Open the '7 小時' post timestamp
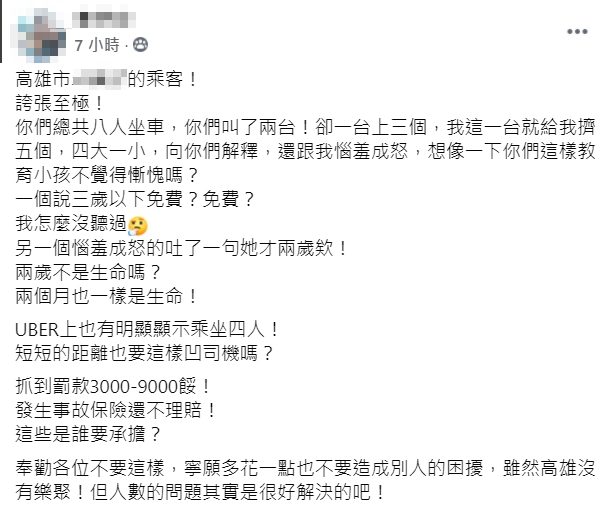Image resolution: width=615 pixels, height=507 pixels. tap(97, 45)
